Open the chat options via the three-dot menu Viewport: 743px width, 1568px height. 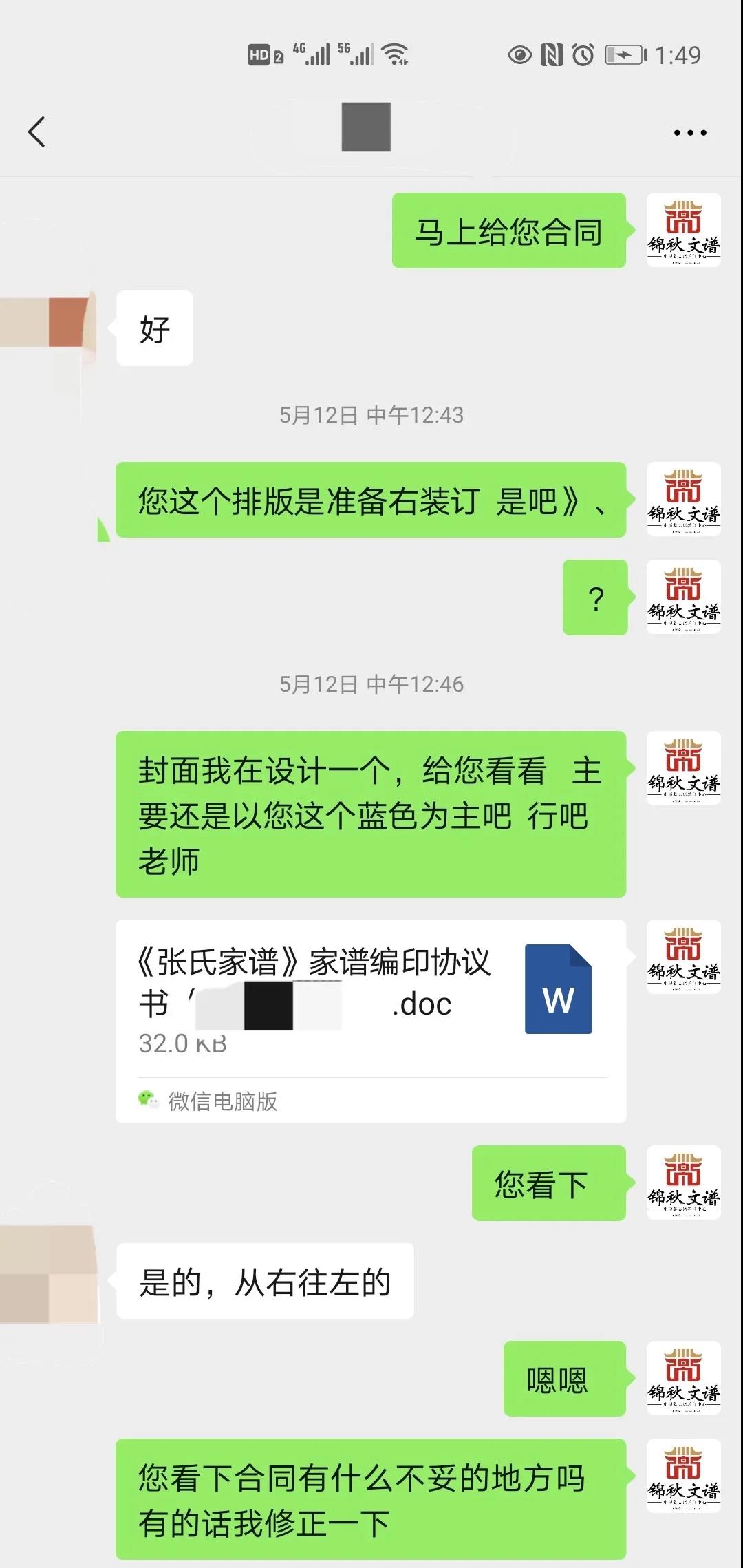[690, 132]
